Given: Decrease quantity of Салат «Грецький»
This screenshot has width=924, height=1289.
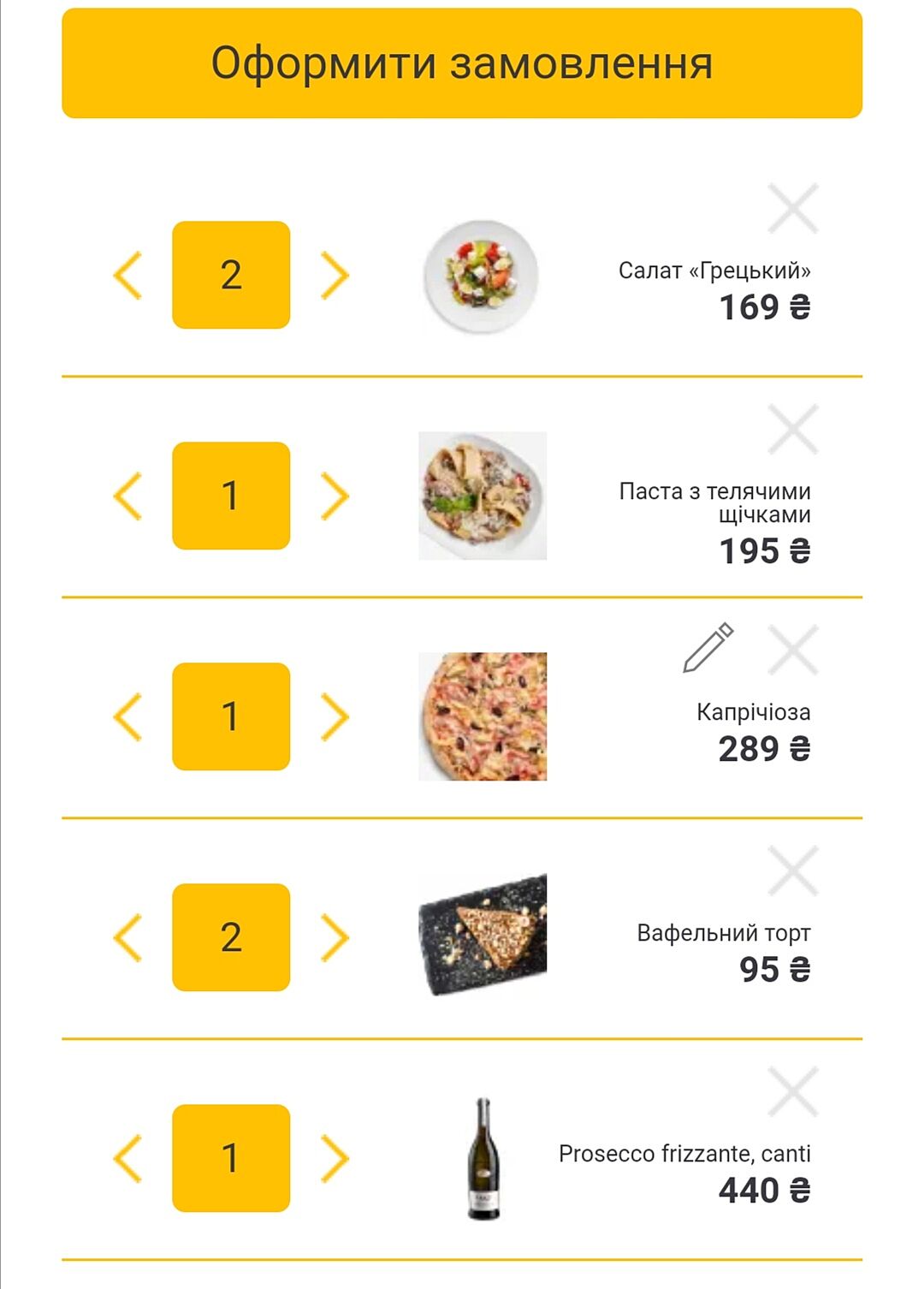Looking at the screenshot, I should point(128,275).
